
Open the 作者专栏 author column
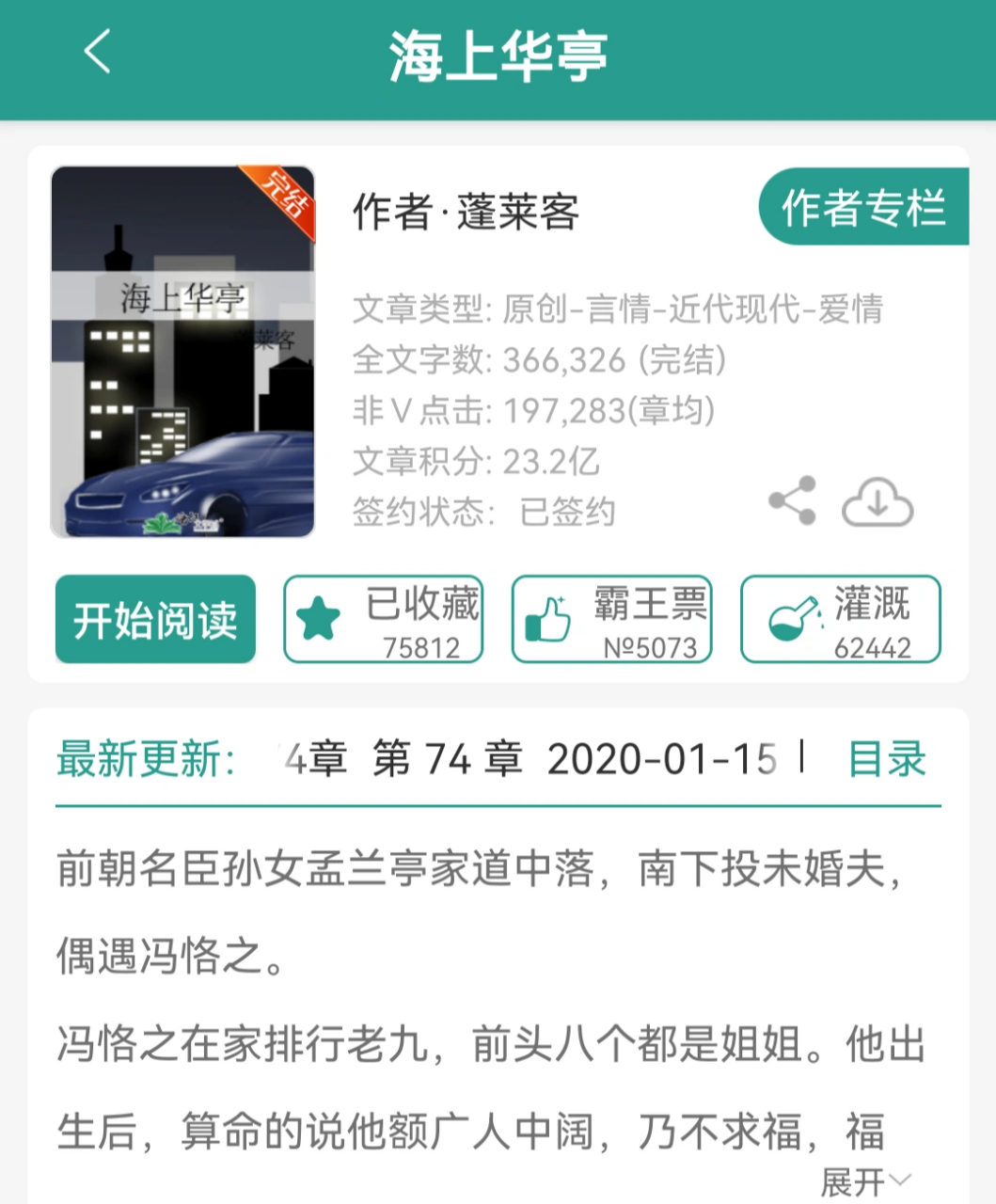click(863, 207)
